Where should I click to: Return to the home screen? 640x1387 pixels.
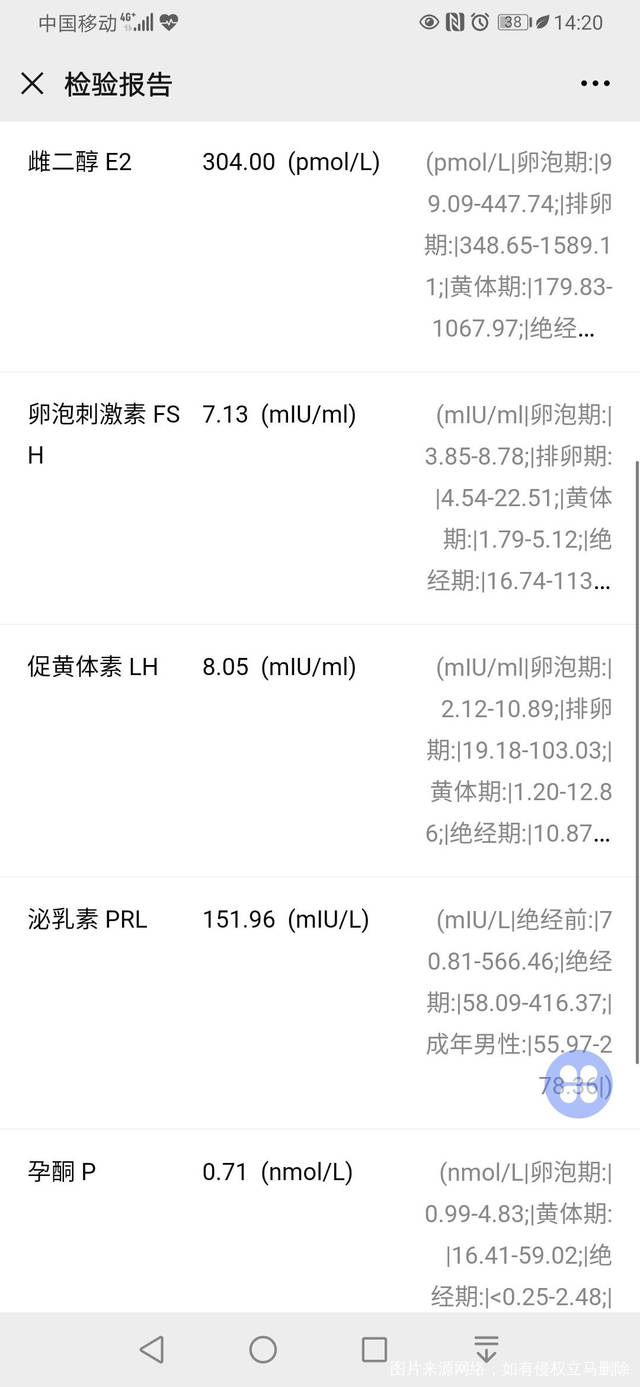pos(263,1349)
